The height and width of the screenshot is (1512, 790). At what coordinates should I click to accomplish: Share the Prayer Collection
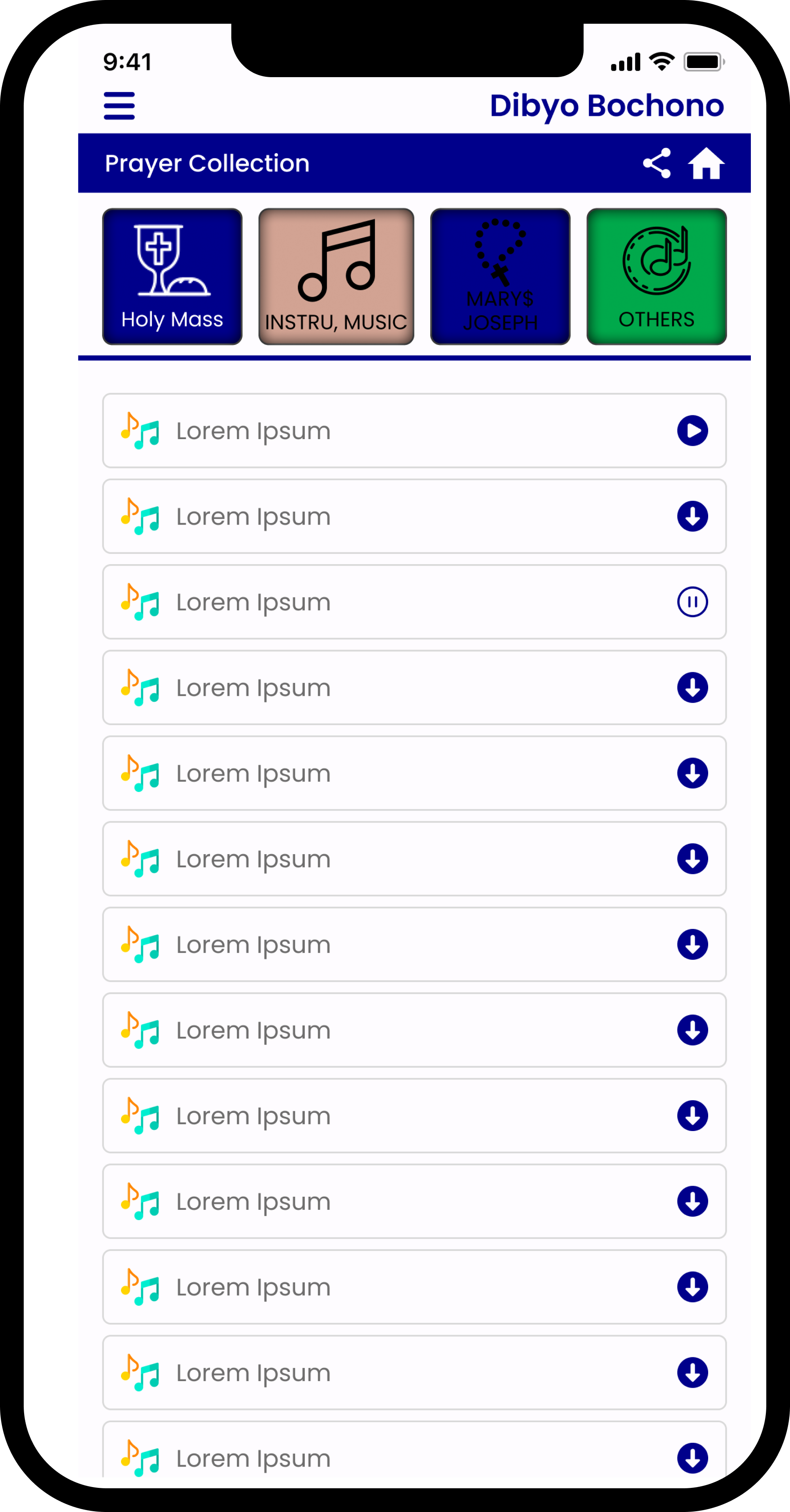click(656, 163)
